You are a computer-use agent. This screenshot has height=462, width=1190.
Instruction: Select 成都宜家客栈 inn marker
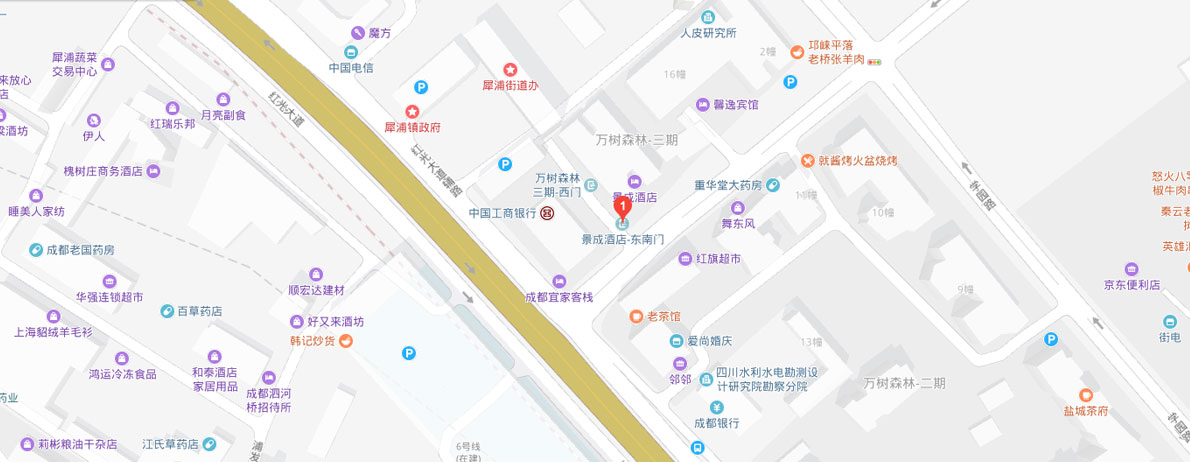point(560,281)
